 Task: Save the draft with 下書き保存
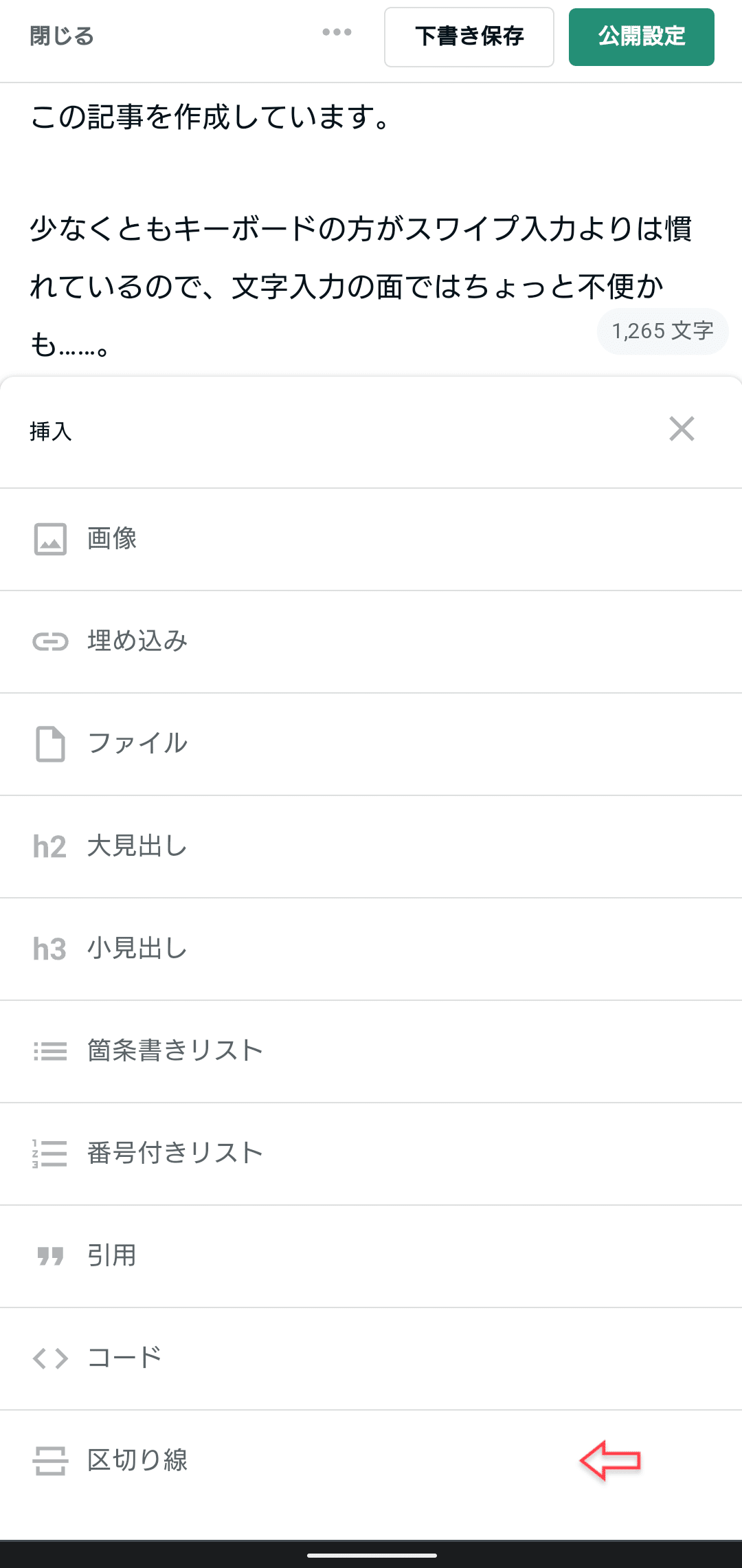point(469,37)
